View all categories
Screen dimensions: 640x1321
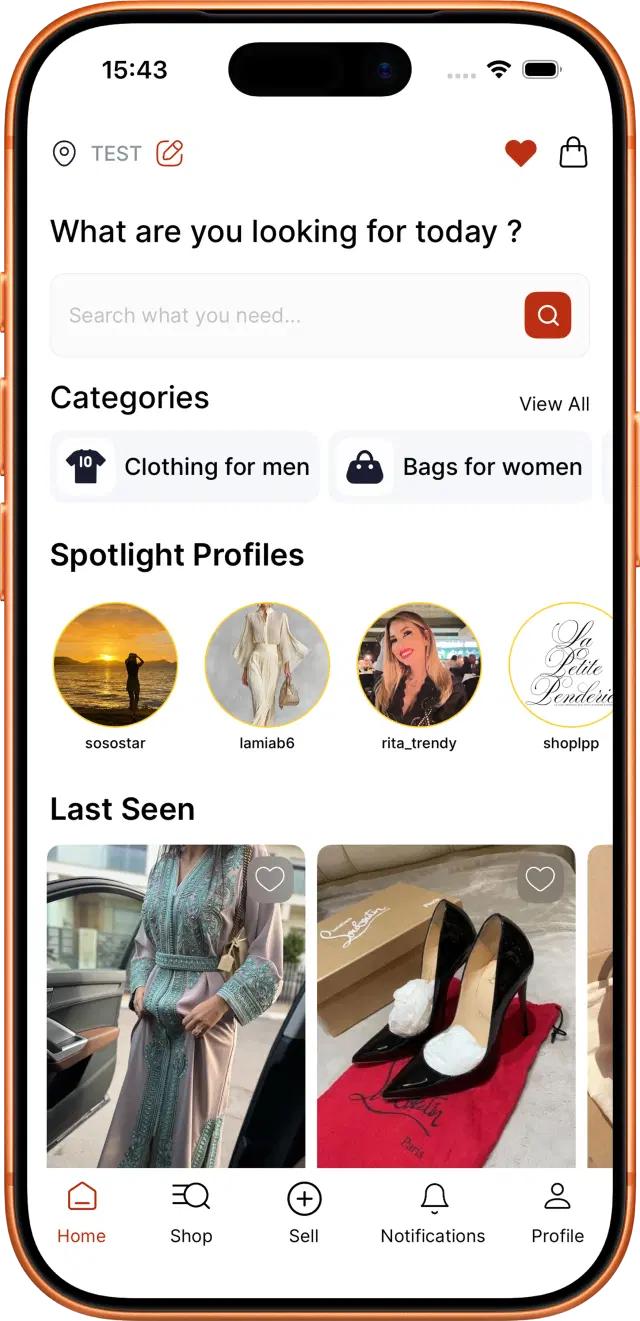click(554, 404)
